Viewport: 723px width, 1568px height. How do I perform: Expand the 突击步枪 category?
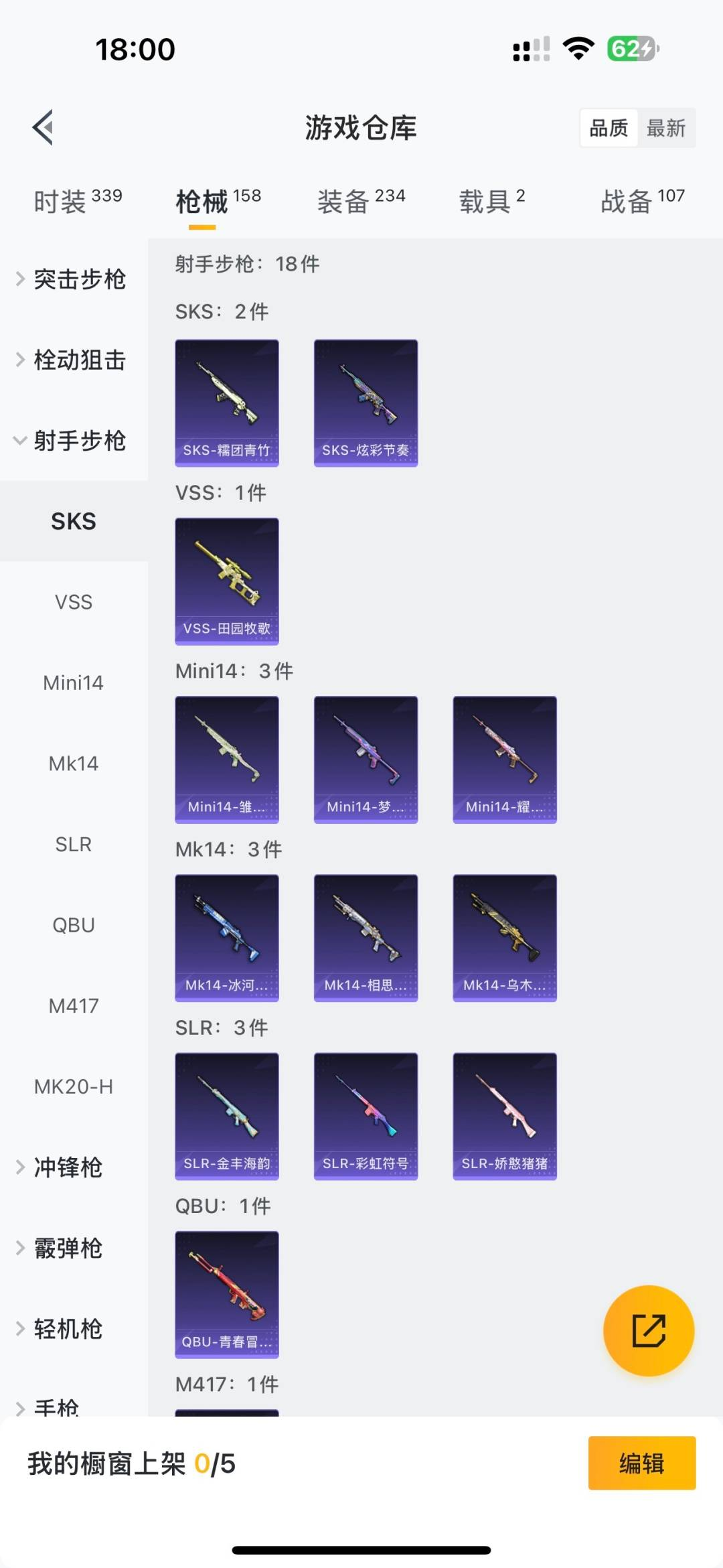(x=74, y=279)
